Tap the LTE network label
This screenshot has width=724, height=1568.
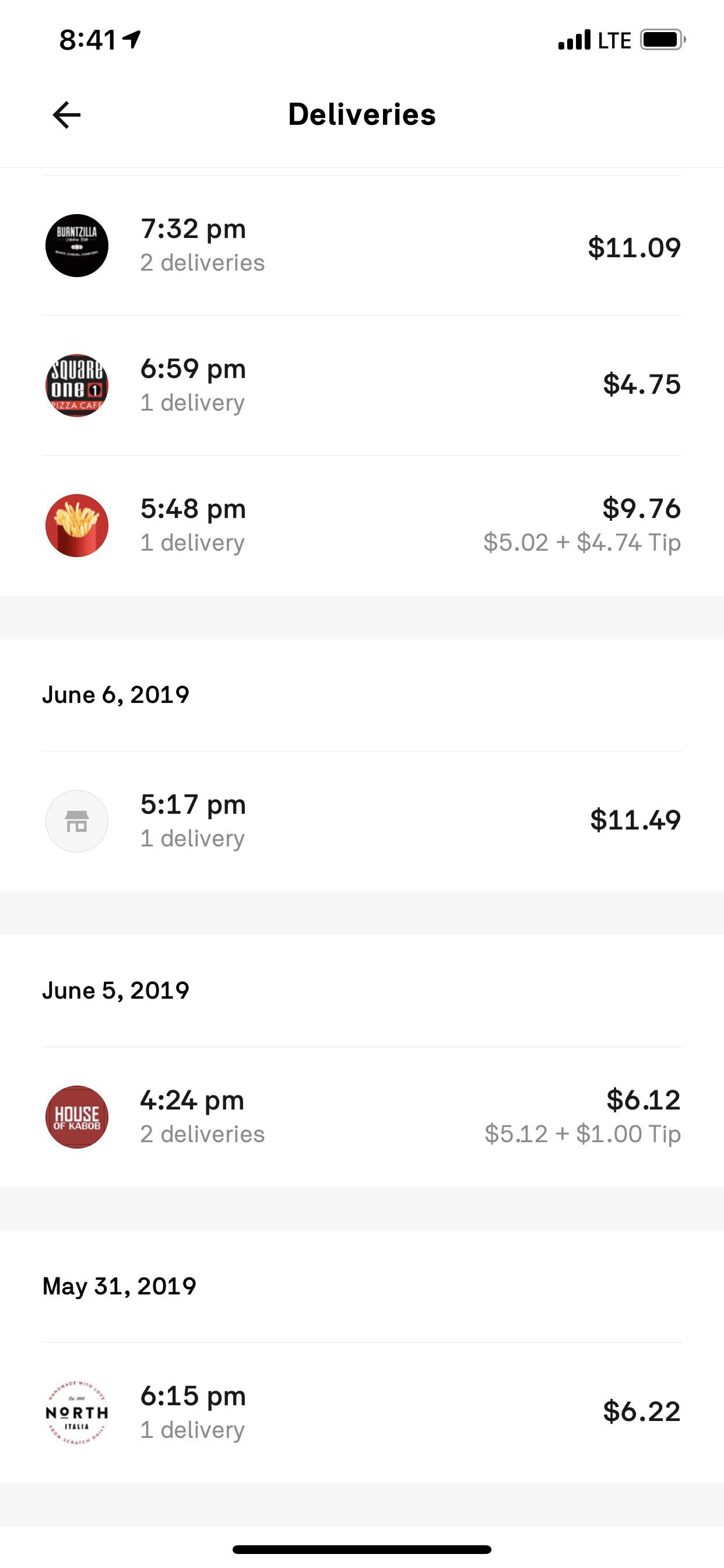[614, 40]
